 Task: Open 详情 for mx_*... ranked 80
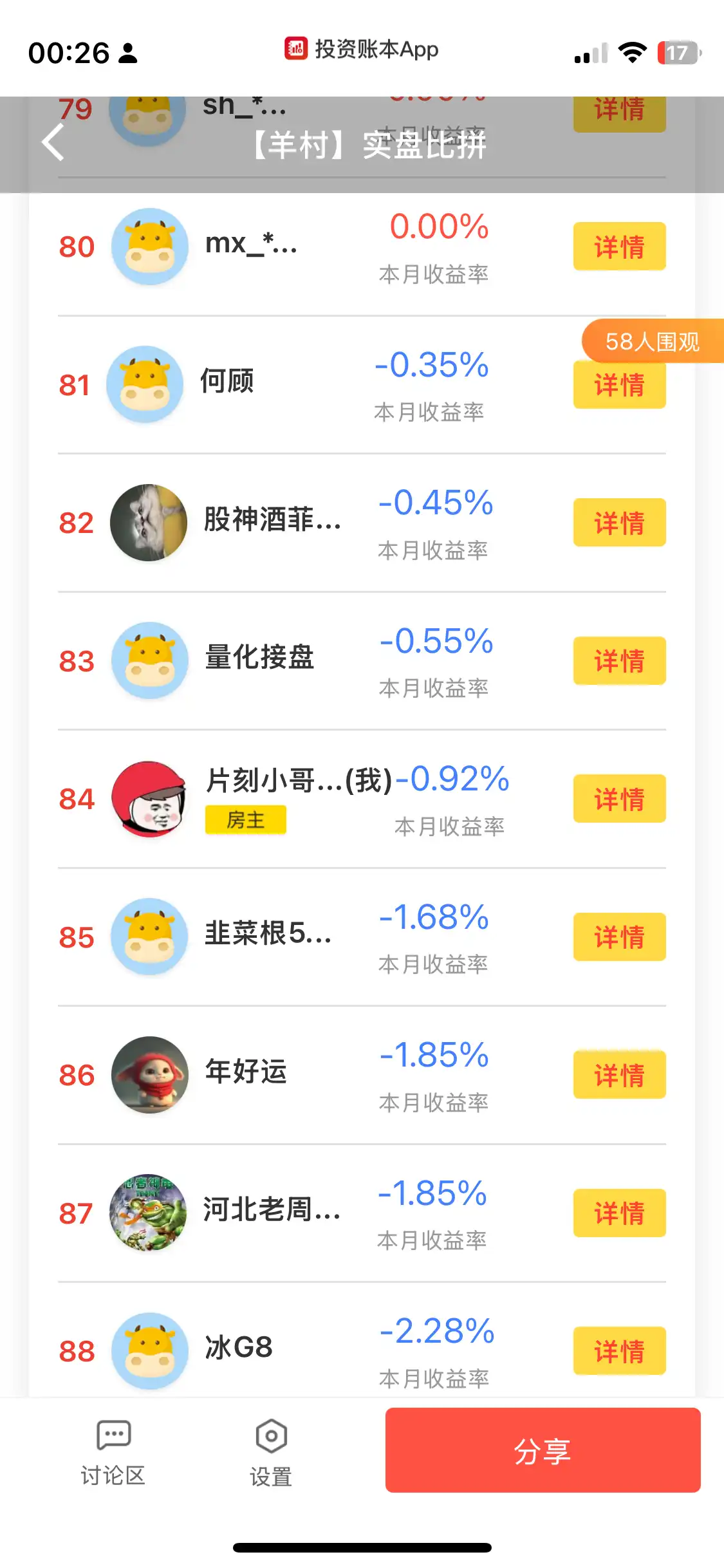(619, 247)
